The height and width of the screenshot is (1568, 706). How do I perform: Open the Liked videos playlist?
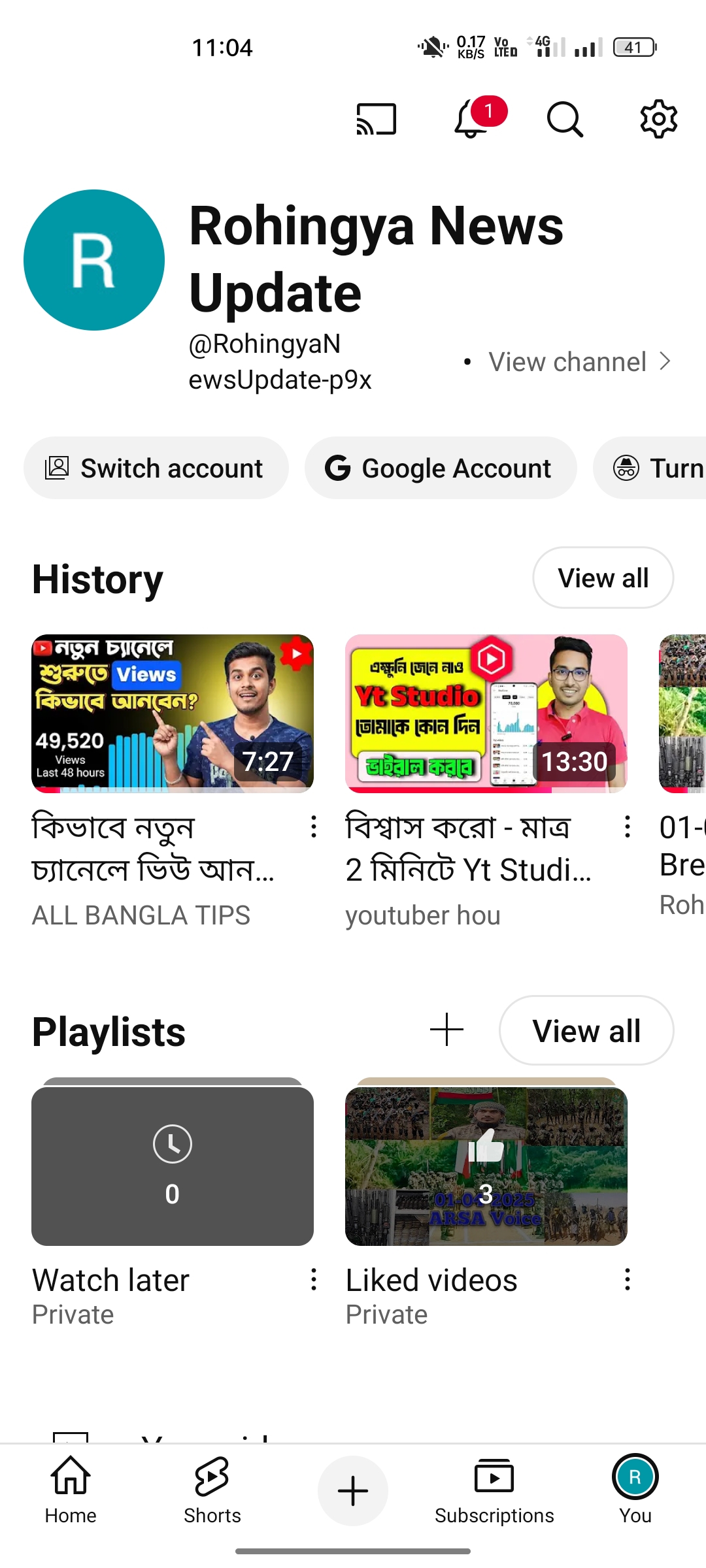486,1166
